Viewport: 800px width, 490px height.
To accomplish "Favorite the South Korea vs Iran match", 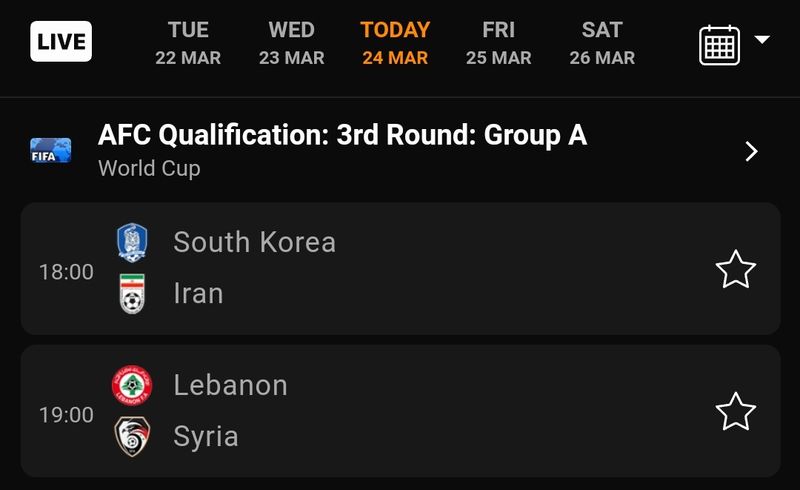I will [x=735, y=270].
